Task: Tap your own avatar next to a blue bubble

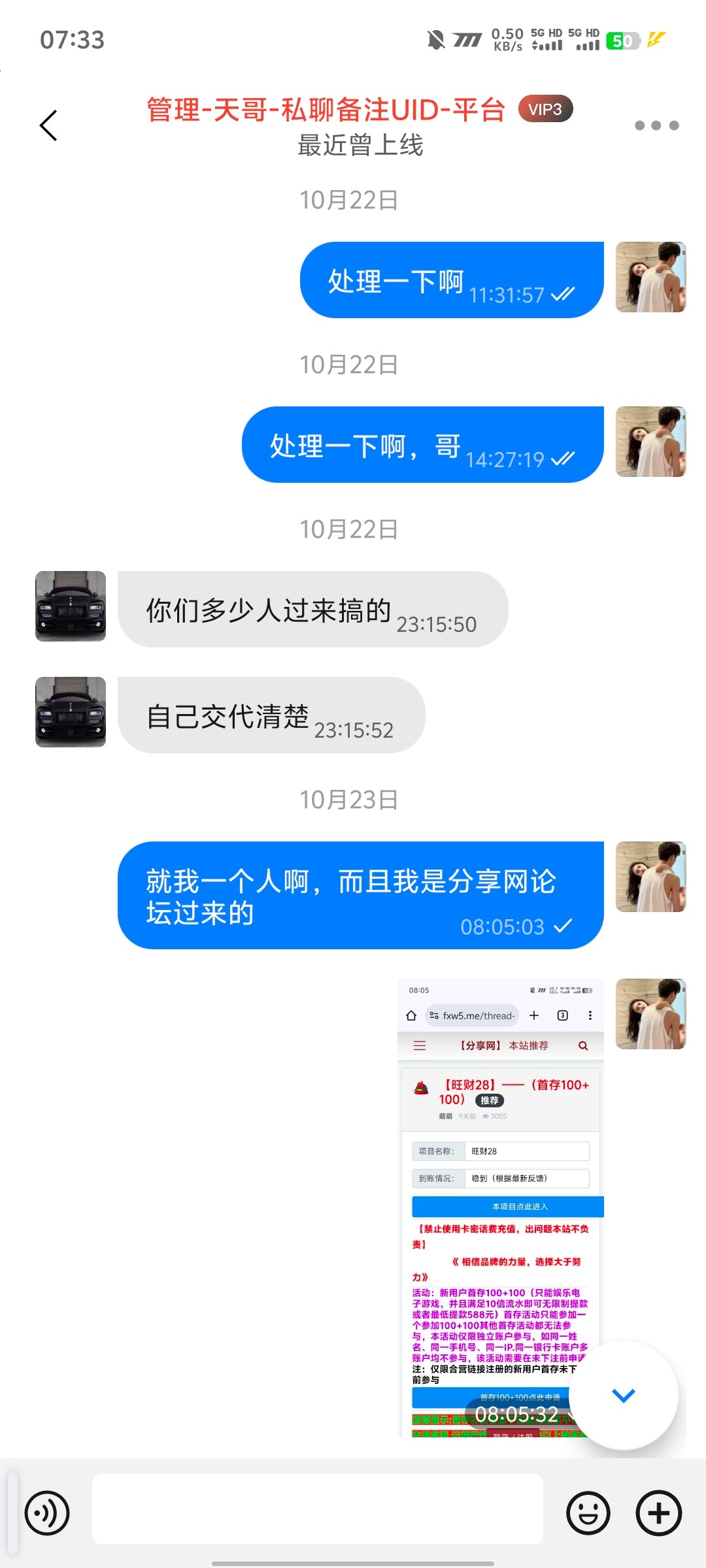Action: [x=651, y=277]
